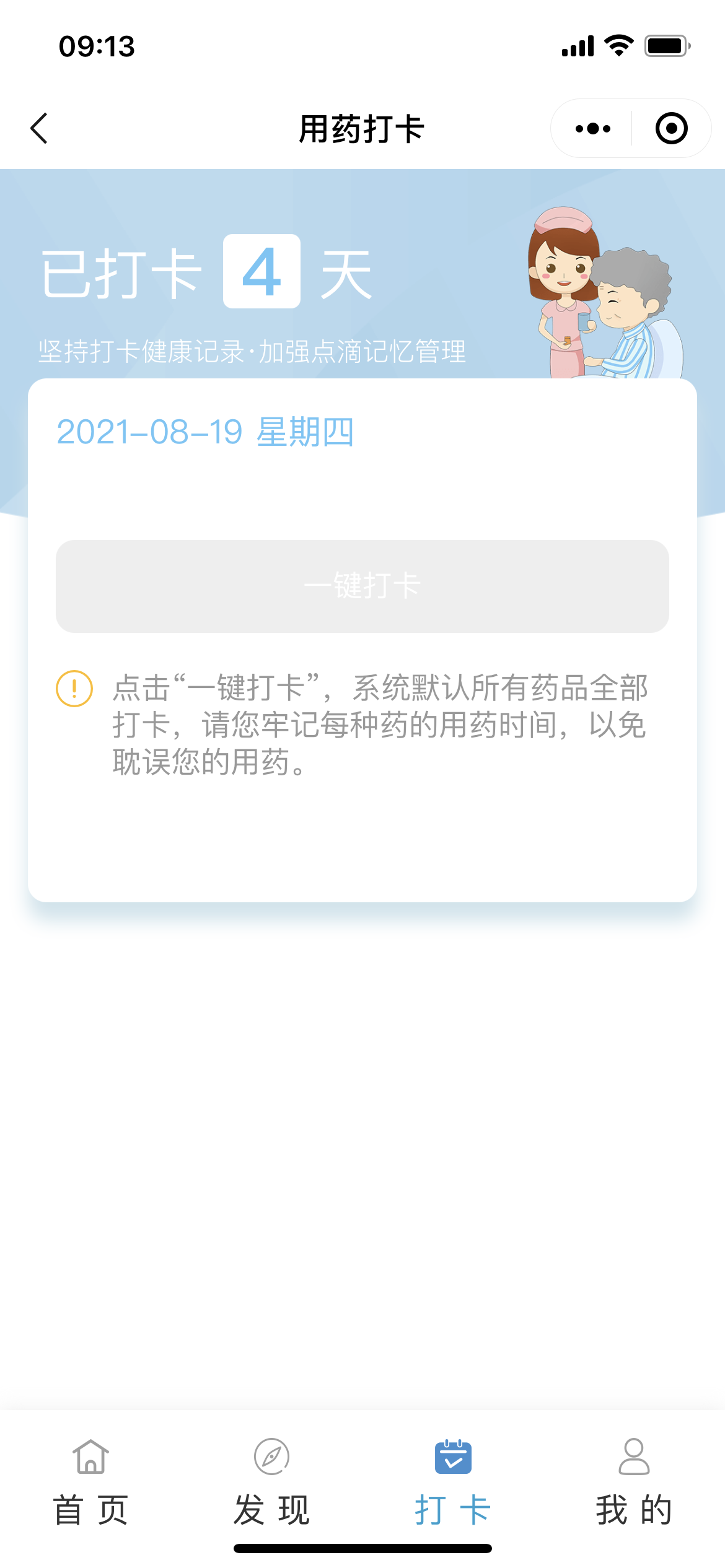725x1568 pixels.
Task: Open the mini program more options menu
Action: click(x=592, y=129)
